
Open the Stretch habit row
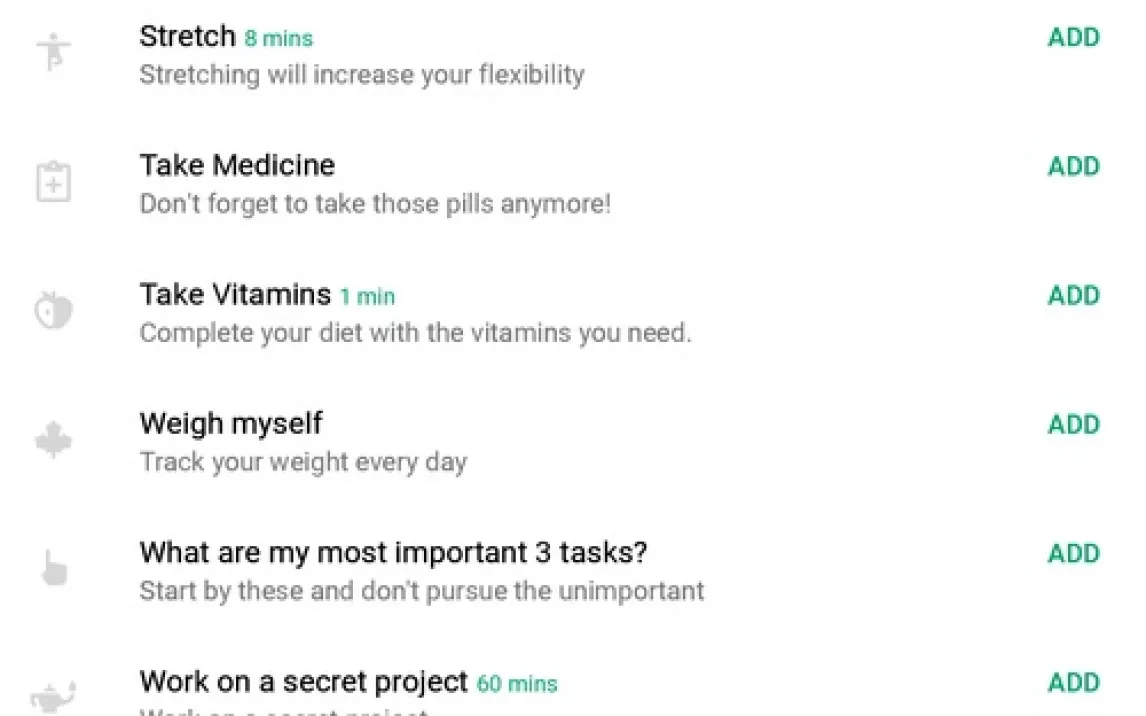click(x=360, y=56)
